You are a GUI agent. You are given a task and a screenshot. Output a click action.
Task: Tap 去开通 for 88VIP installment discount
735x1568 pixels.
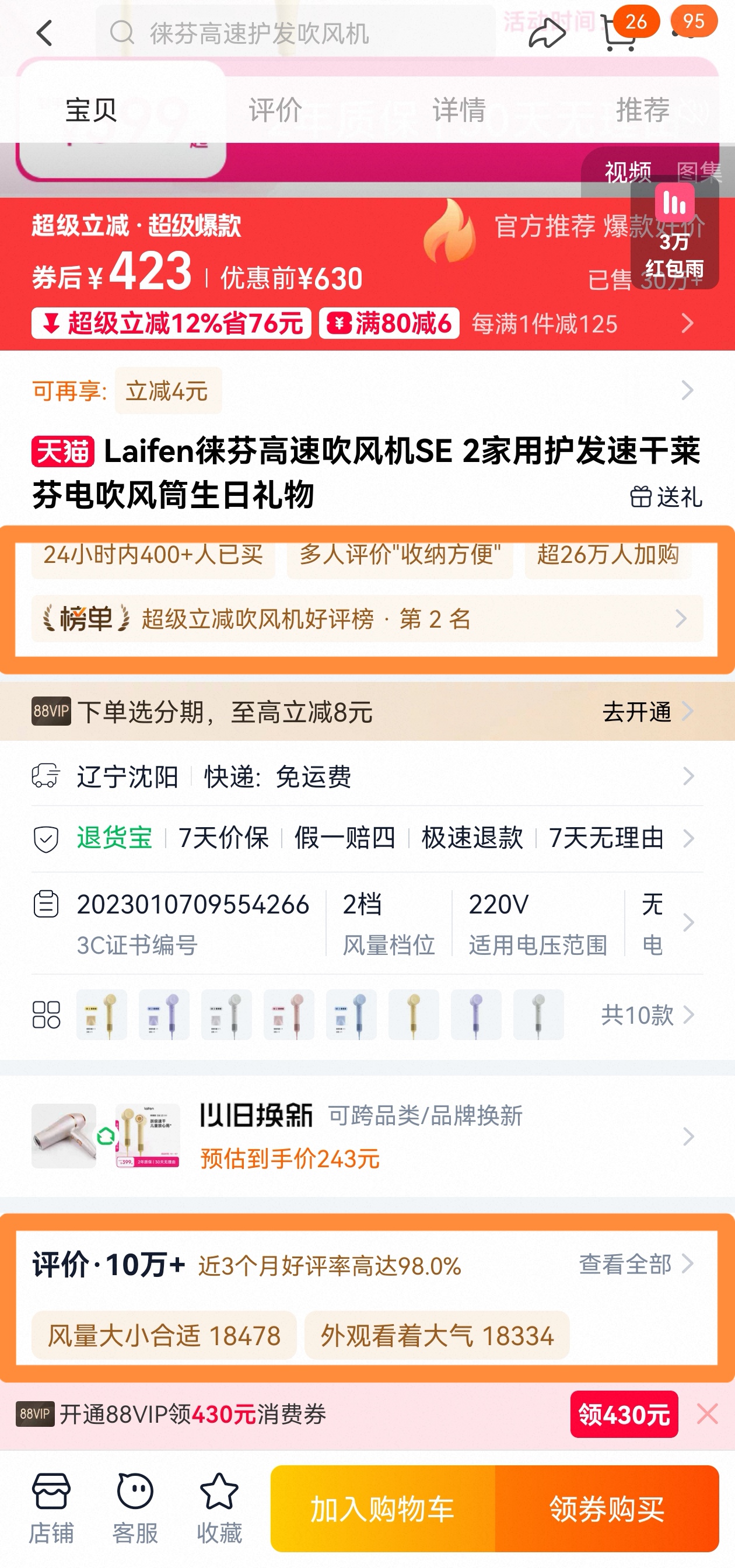click(x=647, y=712)
